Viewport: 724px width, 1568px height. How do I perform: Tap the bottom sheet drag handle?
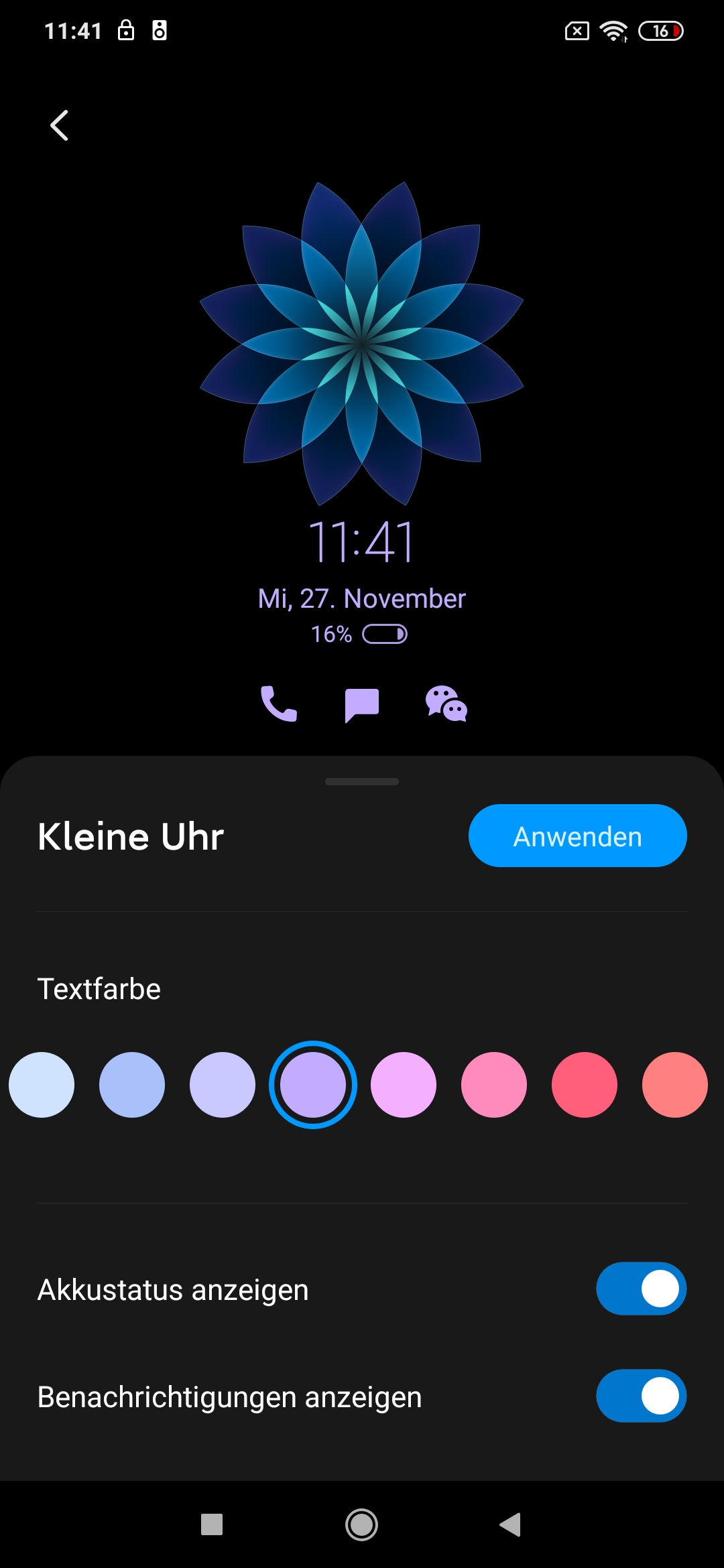[x=362, y=781]
